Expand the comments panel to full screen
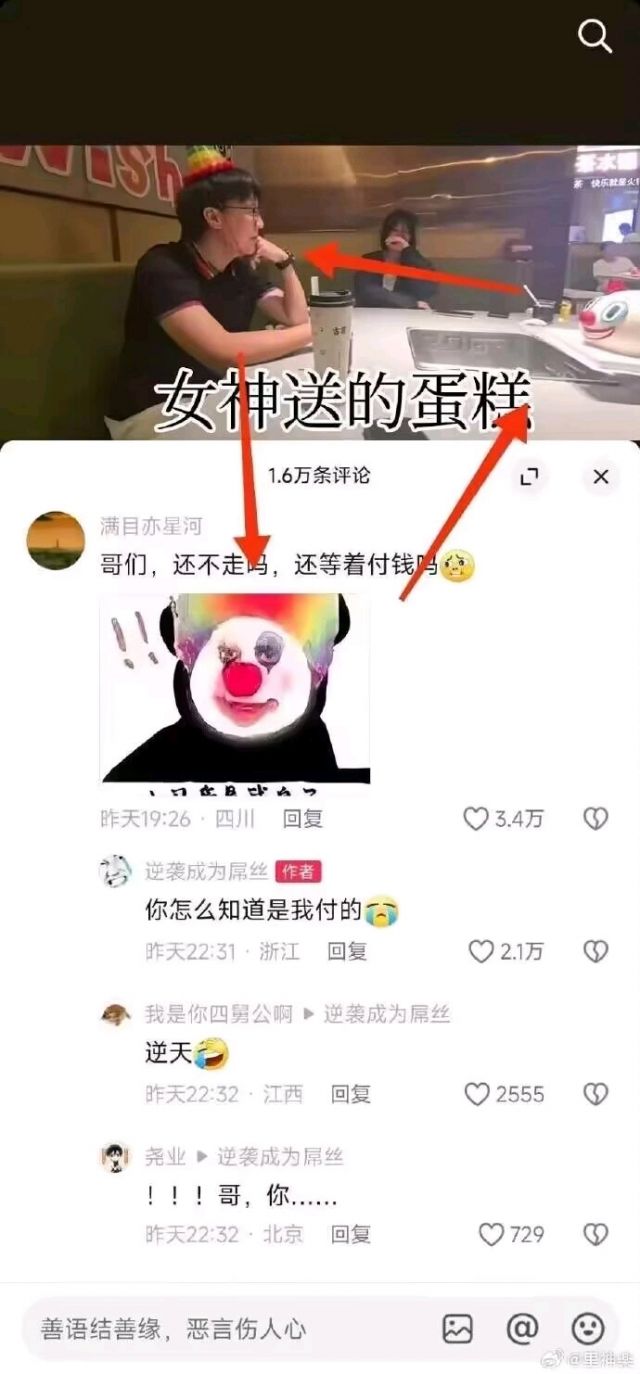The width and height of the screenshot is (640, 1374). [x=530, y=477]
